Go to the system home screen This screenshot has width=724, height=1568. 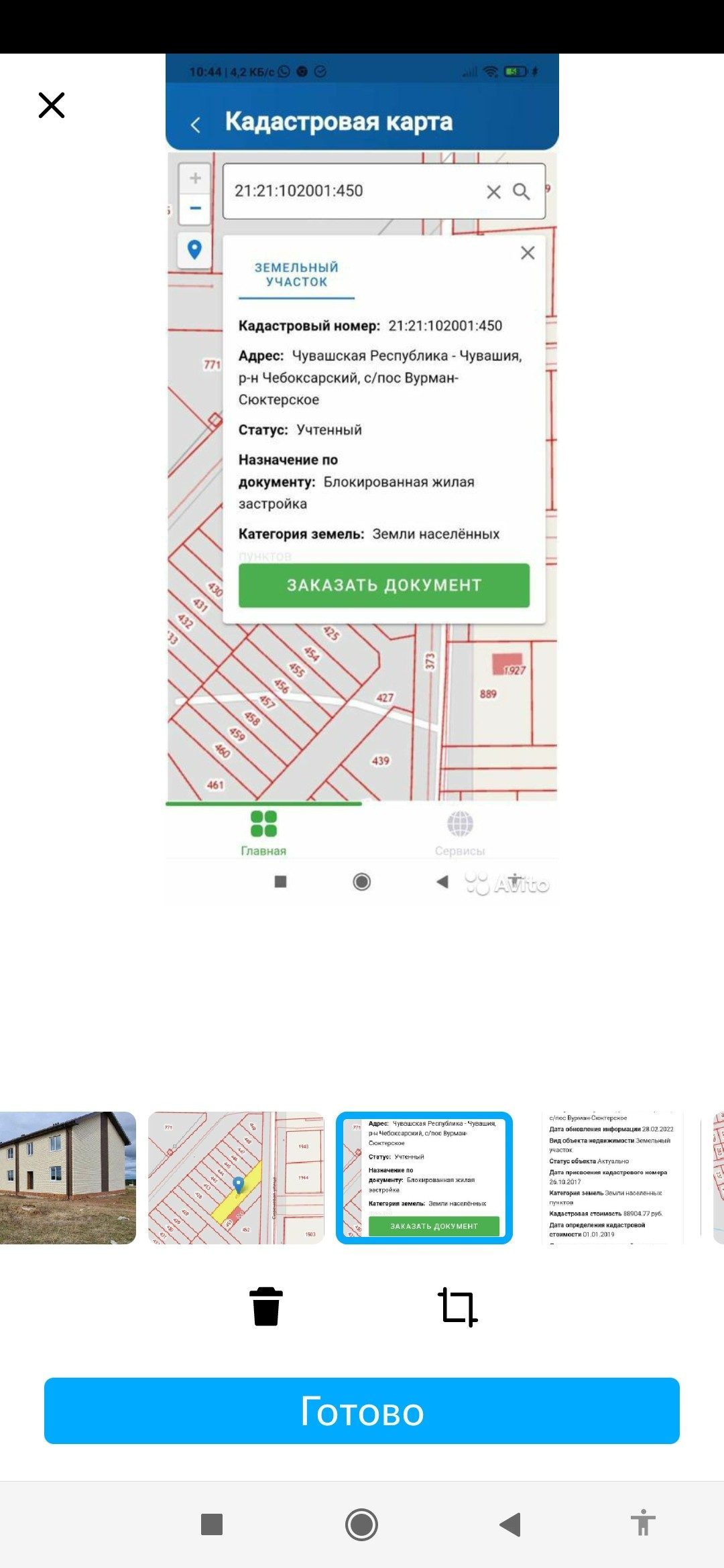(x=362, y=1524)
